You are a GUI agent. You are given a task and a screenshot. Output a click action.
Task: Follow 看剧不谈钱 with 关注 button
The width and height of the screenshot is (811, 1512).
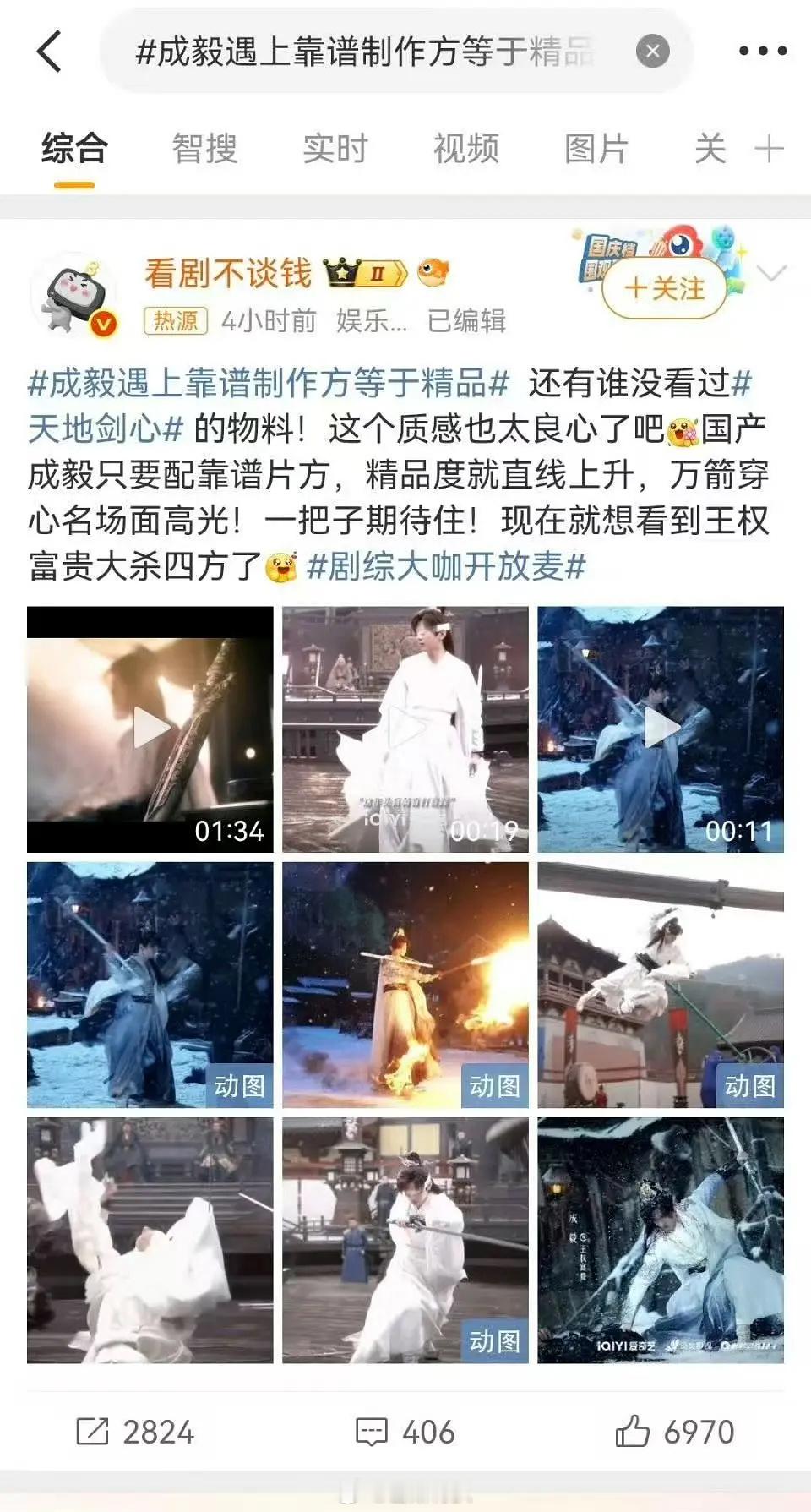pyautogui.click(x=664, y=288)
